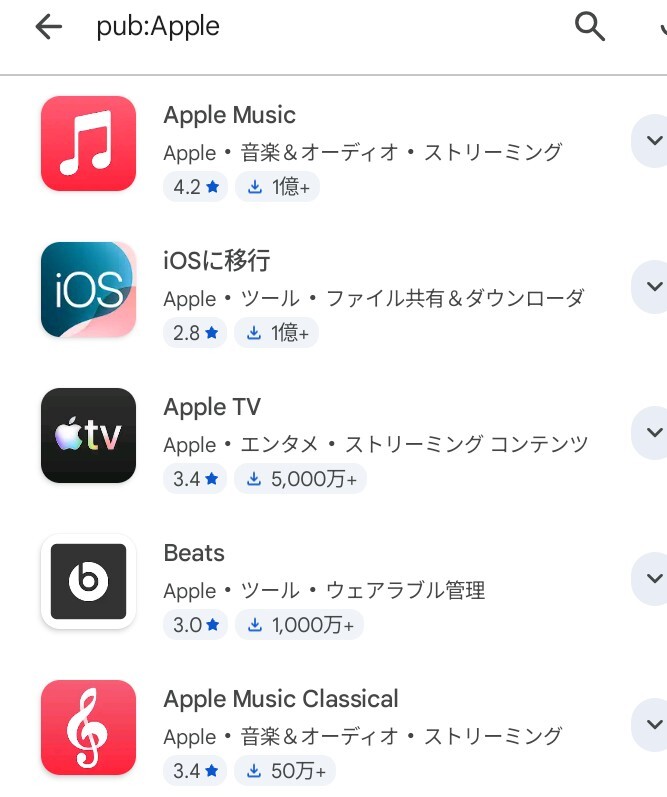The width and height of the screenshot is (667, 797).
Task: Expand the chevron beside Apple Music
Action: pos(654,141)
